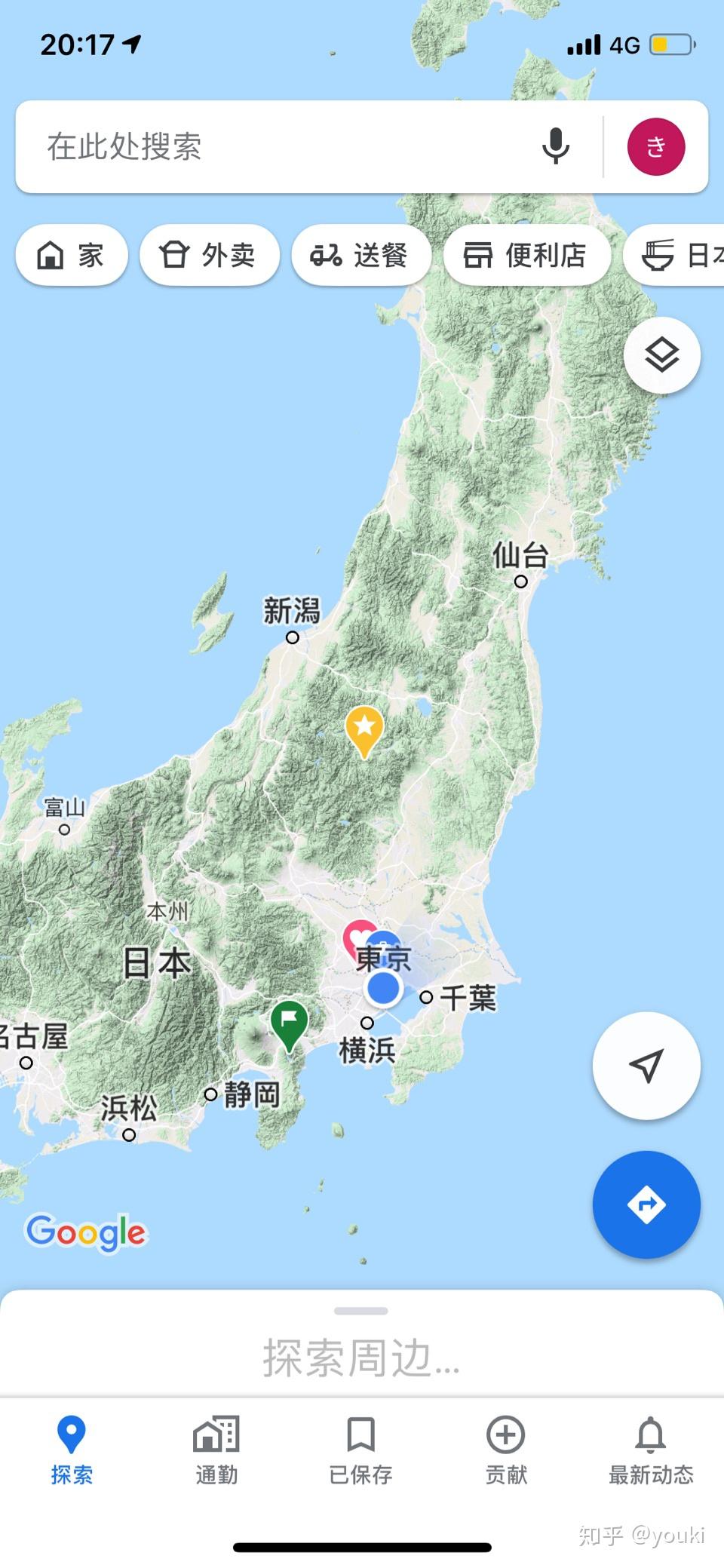
Task: Center map on my location arrow button
Action: coord(646,1065)
